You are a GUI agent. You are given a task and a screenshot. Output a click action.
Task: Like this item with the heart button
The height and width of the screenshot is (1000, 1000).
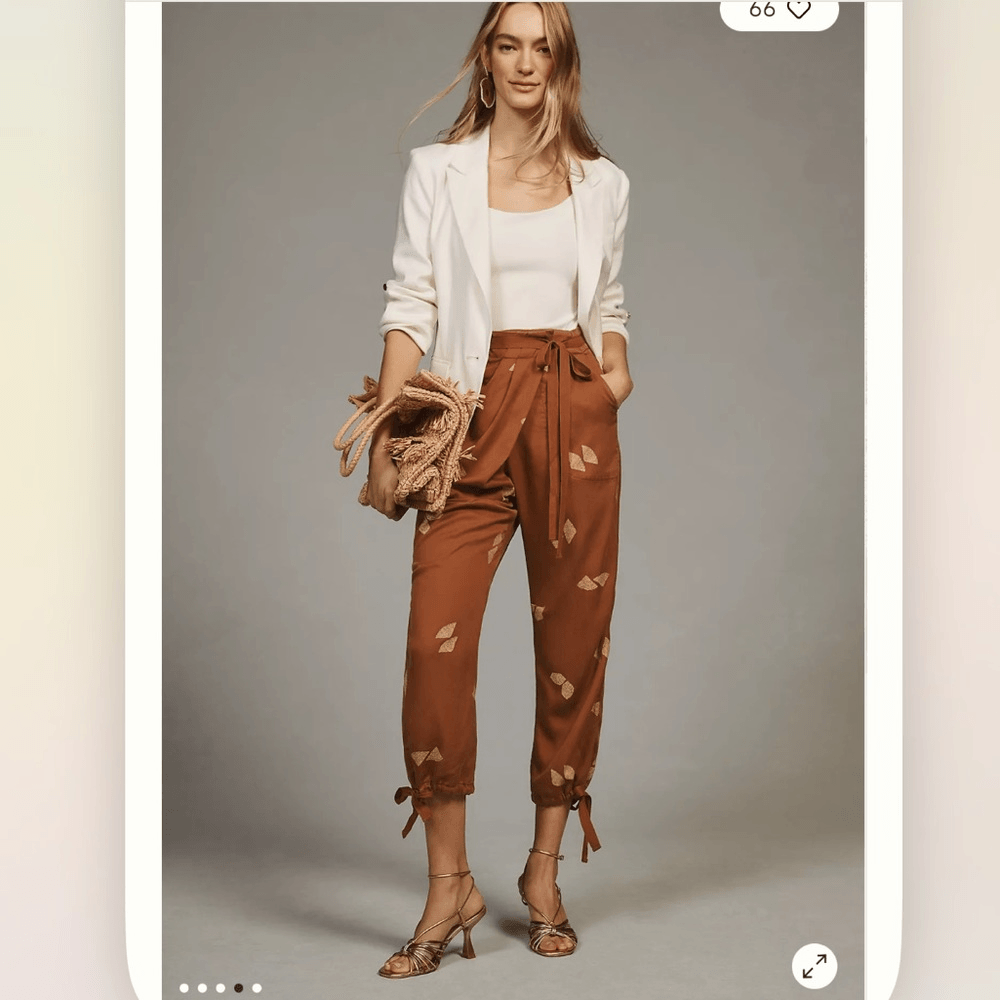798,10
